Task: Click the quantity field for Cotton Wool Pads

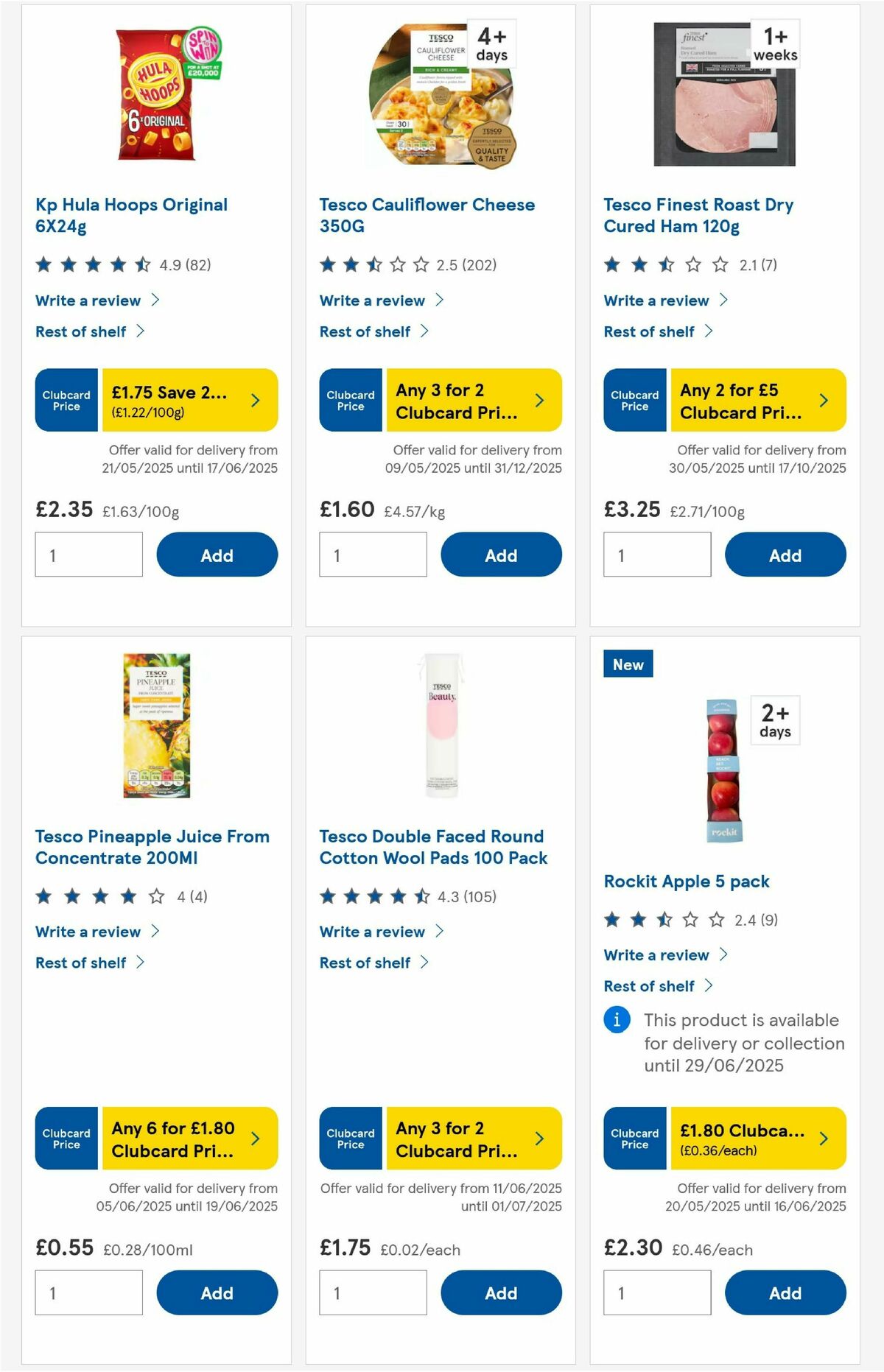Action: coord(373,1292)
